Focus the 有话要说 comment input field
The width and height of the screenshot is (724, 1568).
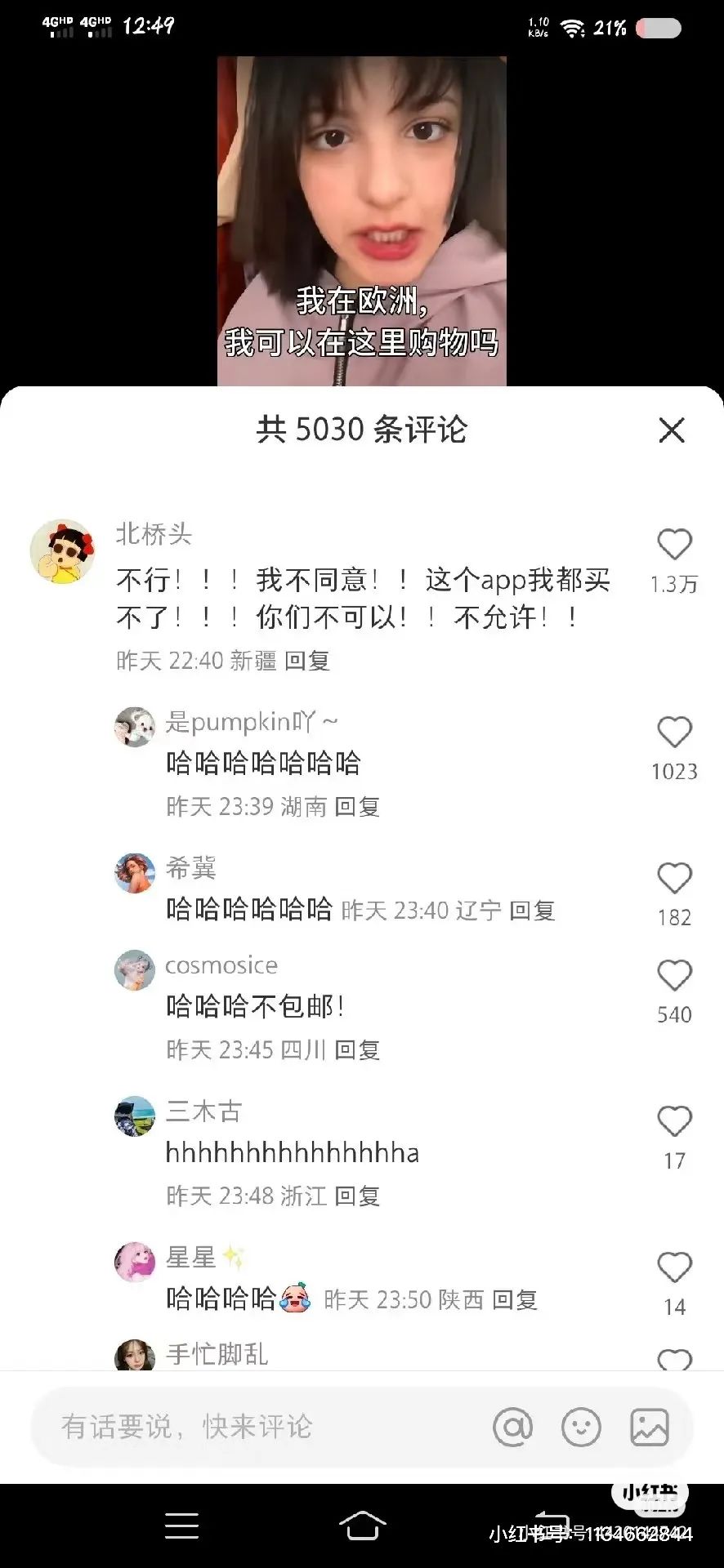click(x=245, y=1427)
